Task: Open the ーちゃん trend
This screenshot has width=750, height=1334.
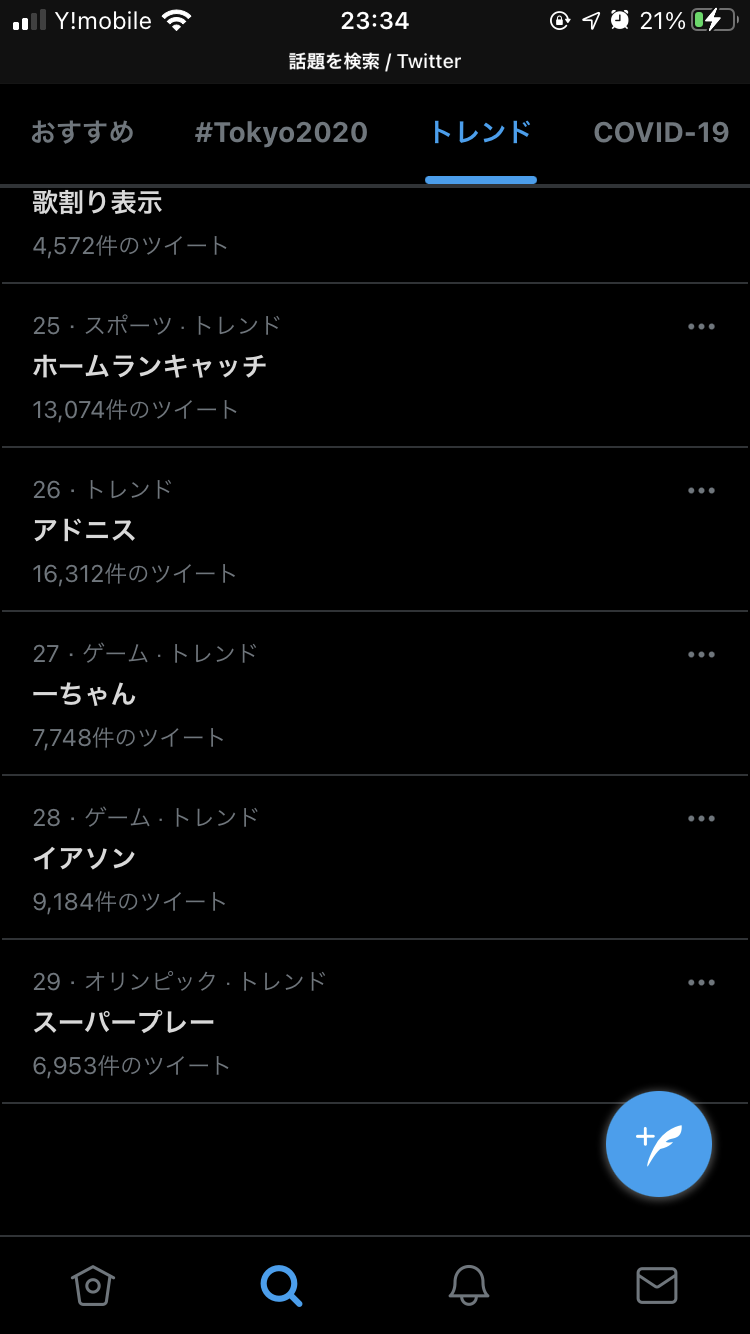Action: pyautogui.click(x=84, y=694)
